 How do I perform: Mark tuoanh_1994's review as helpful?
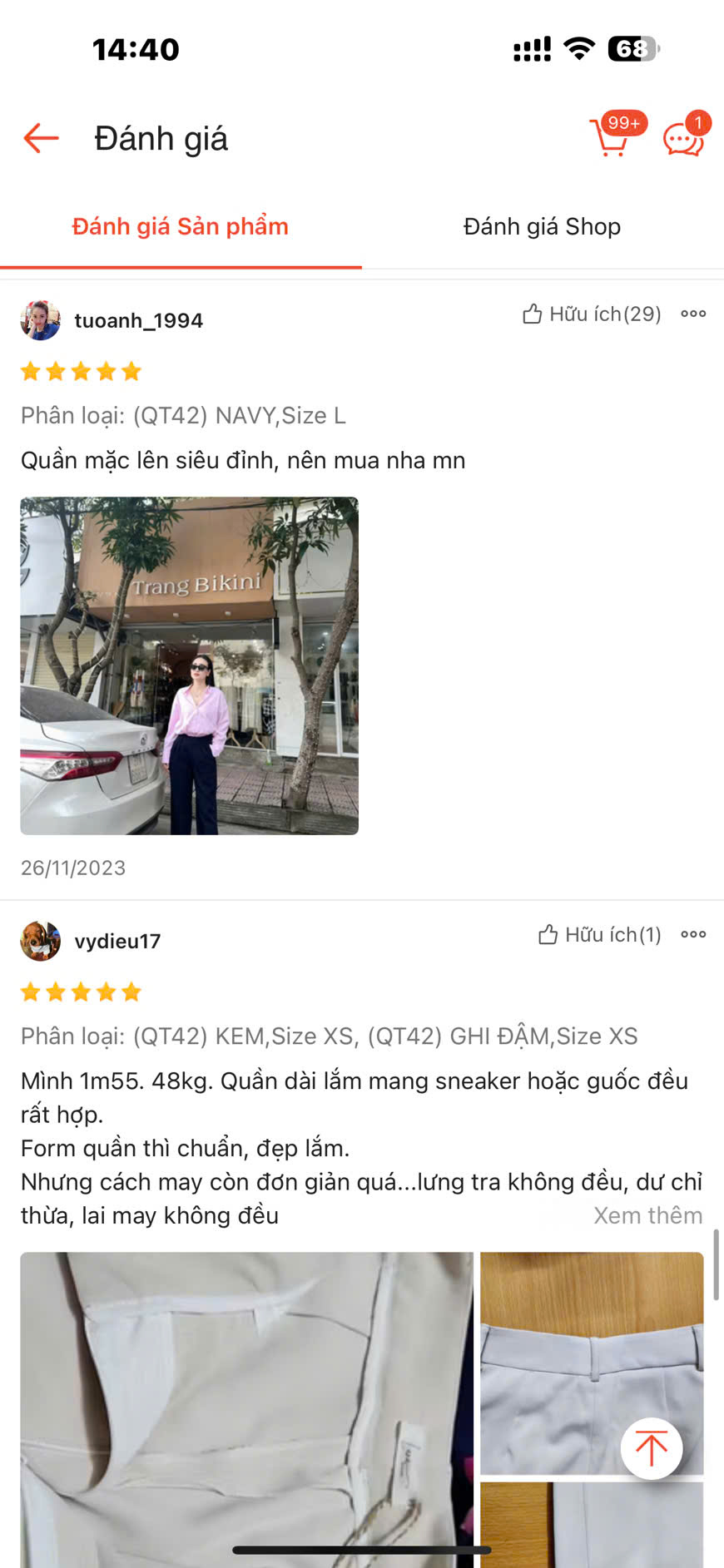click(x=592, y=314)
